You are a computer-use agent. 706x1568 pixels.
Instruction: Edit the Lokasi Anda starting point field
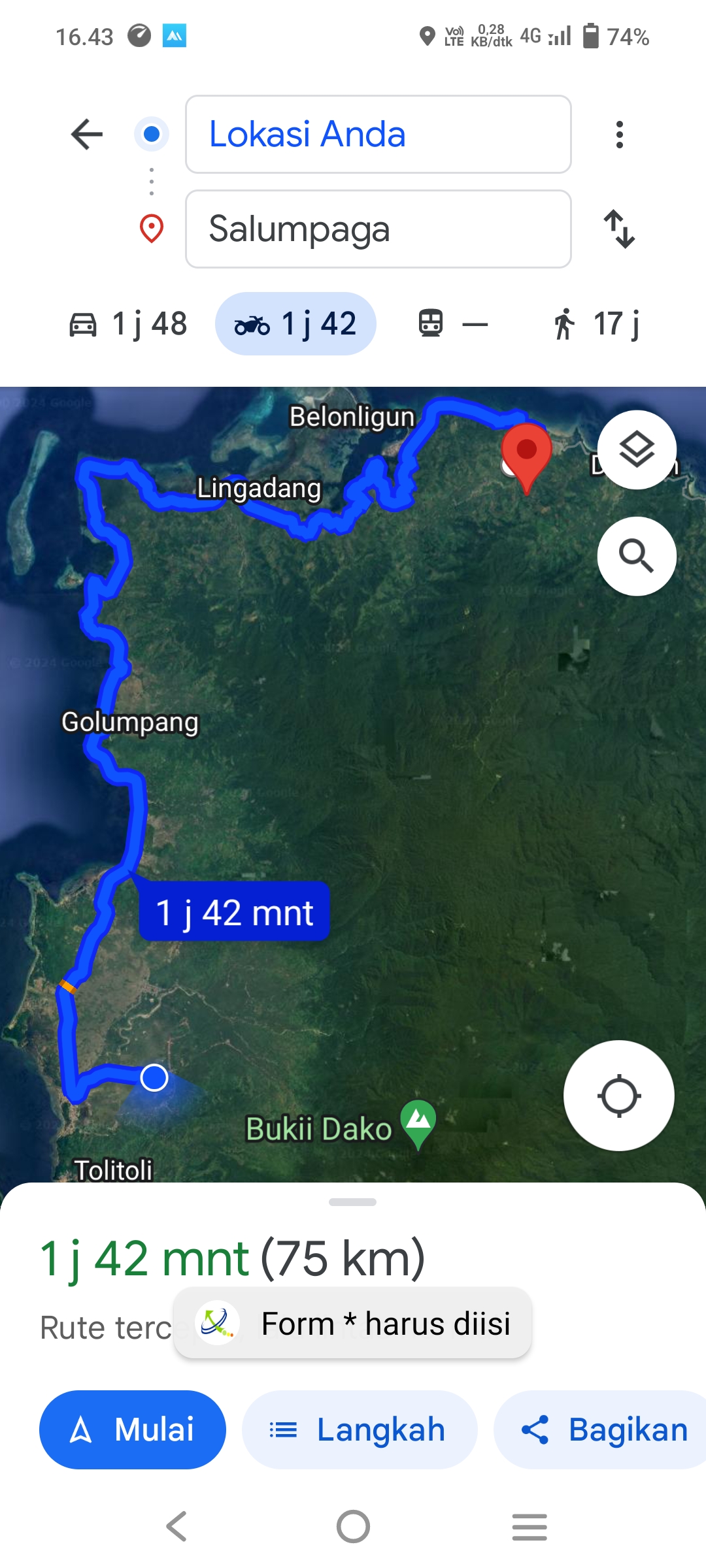(x=378, y=135)
